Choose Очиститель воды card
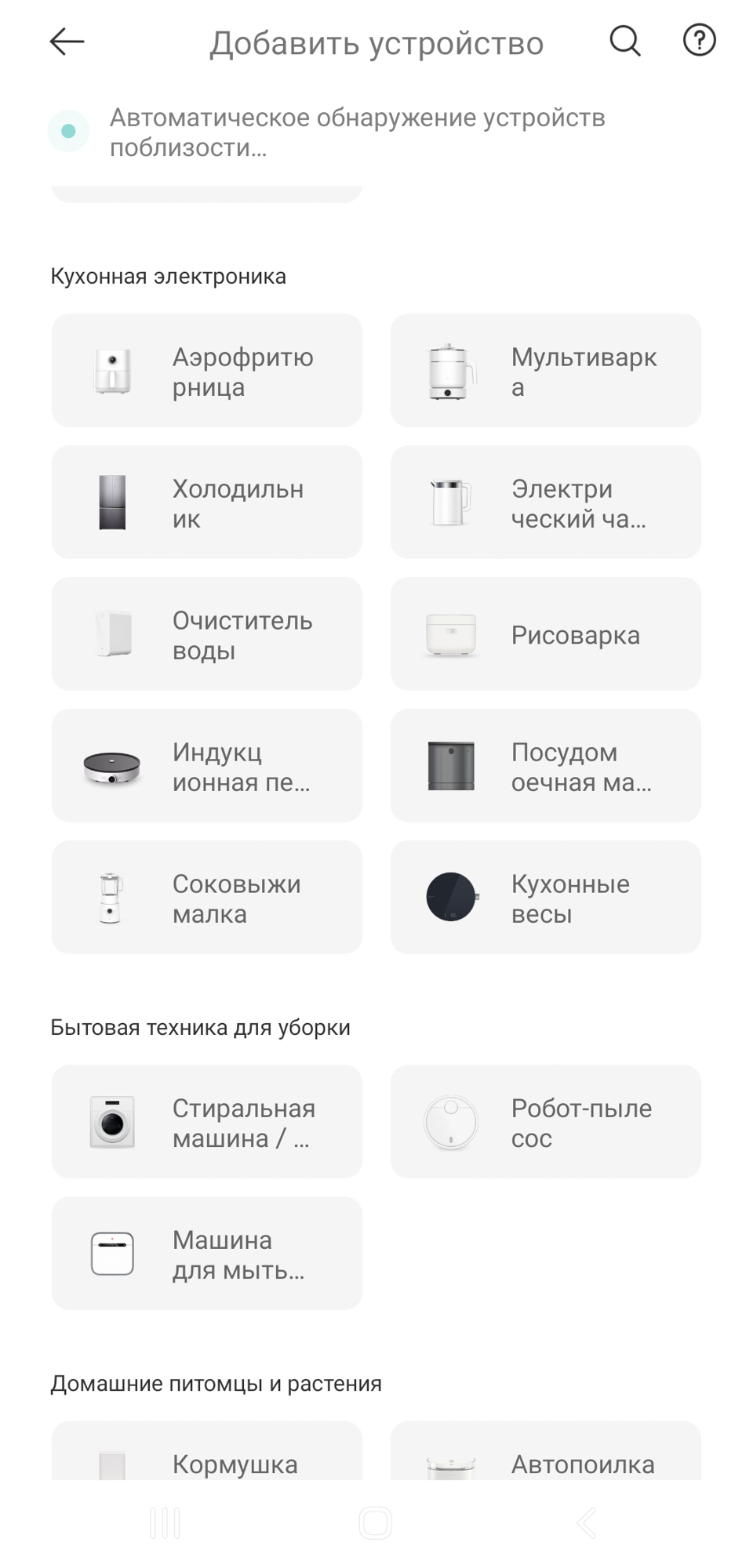Screen dimensions: 753x1568 (x=207, y=634)
